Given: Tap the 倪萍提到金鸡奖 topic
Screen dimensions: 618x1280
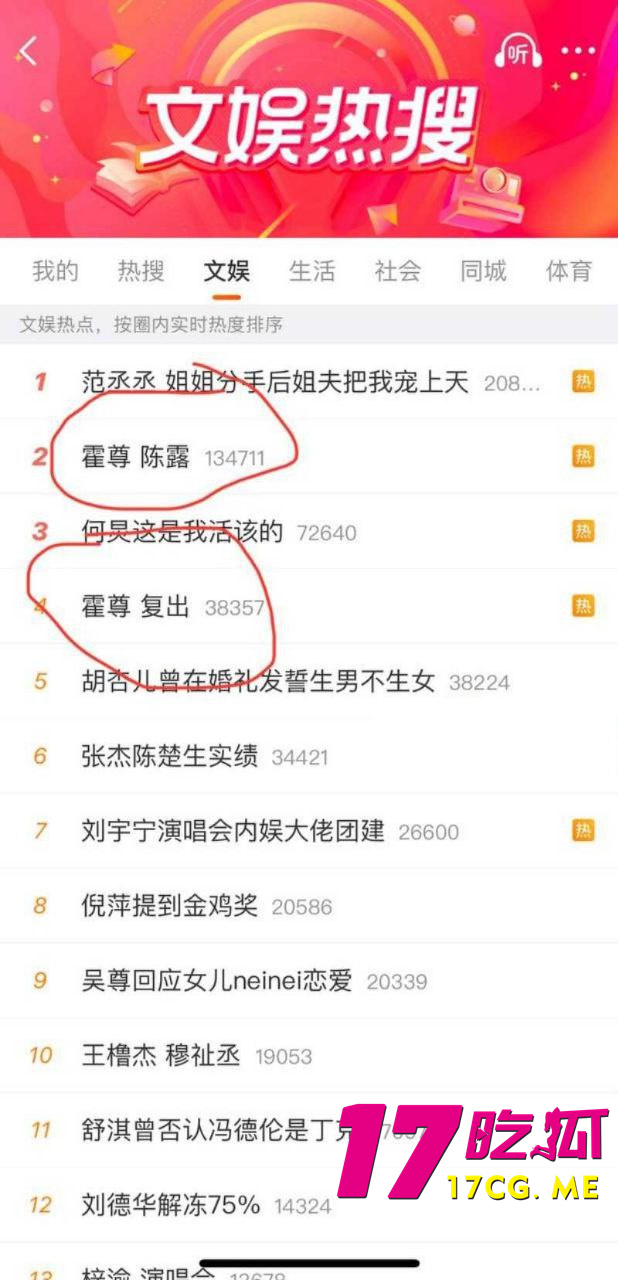Looking at the screenshot, I should click(170, 906).
